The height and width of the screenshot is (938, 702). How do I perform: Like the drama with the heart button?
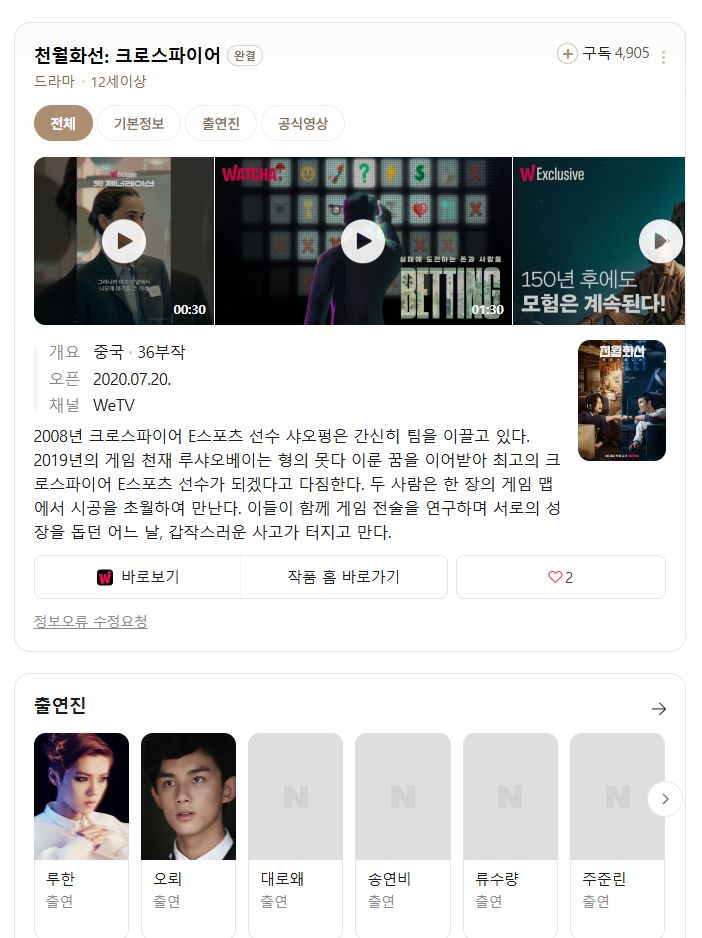coord(560,577)
